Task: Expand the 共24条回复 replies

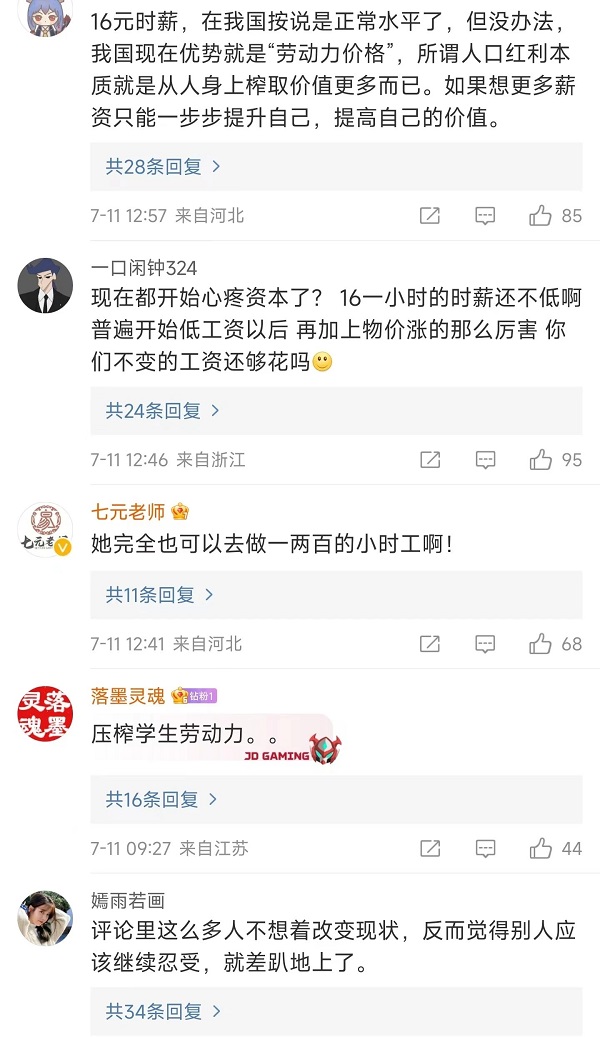Action: (x=162, y=410)
